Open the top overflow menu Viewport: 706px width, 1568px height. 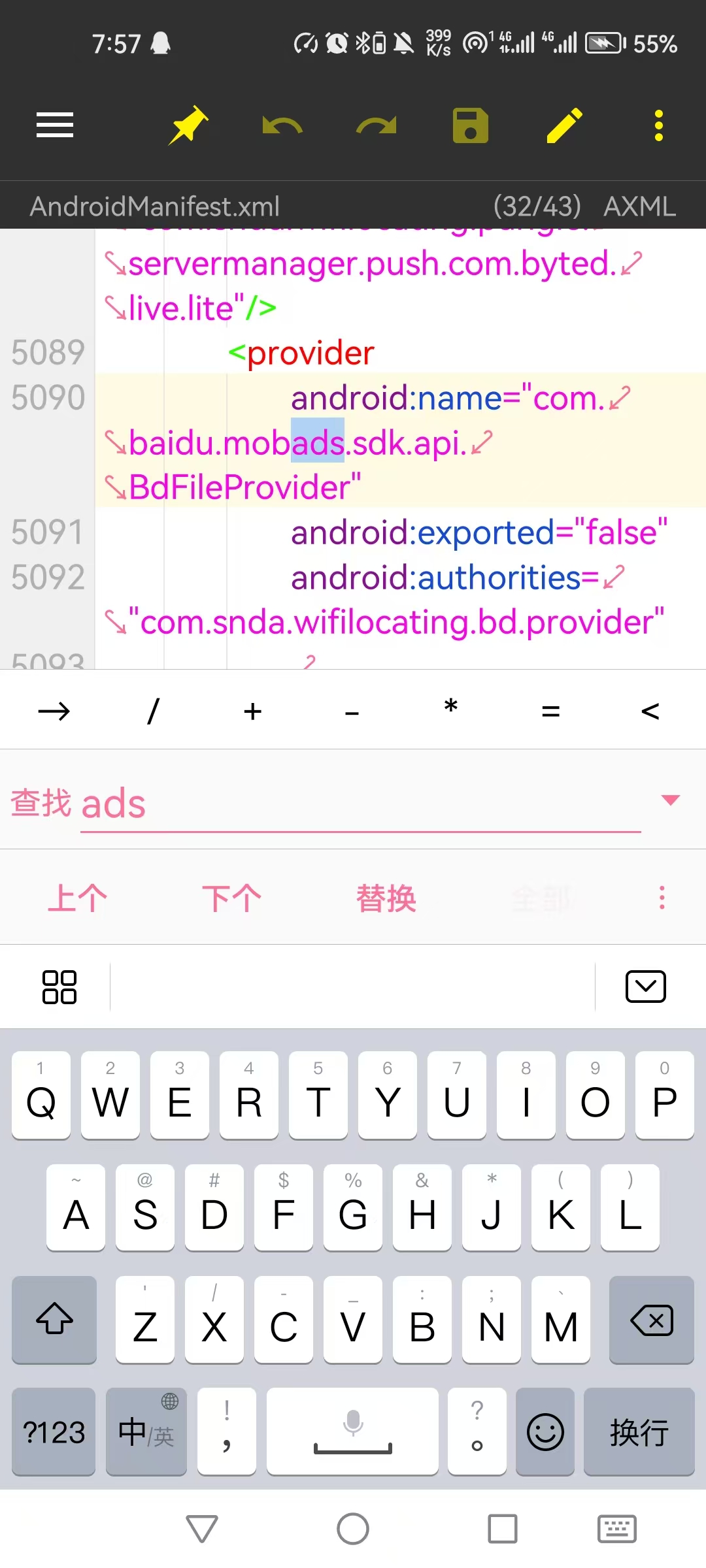pos(659,125)
